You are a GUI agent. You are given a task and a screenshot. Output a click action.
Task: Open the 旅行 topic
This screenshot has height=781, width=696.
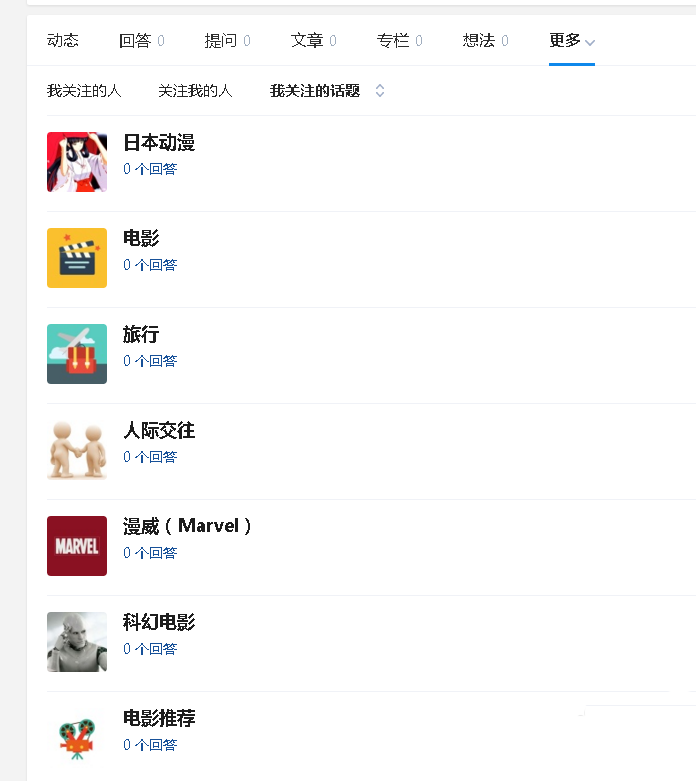coord(141,335)
